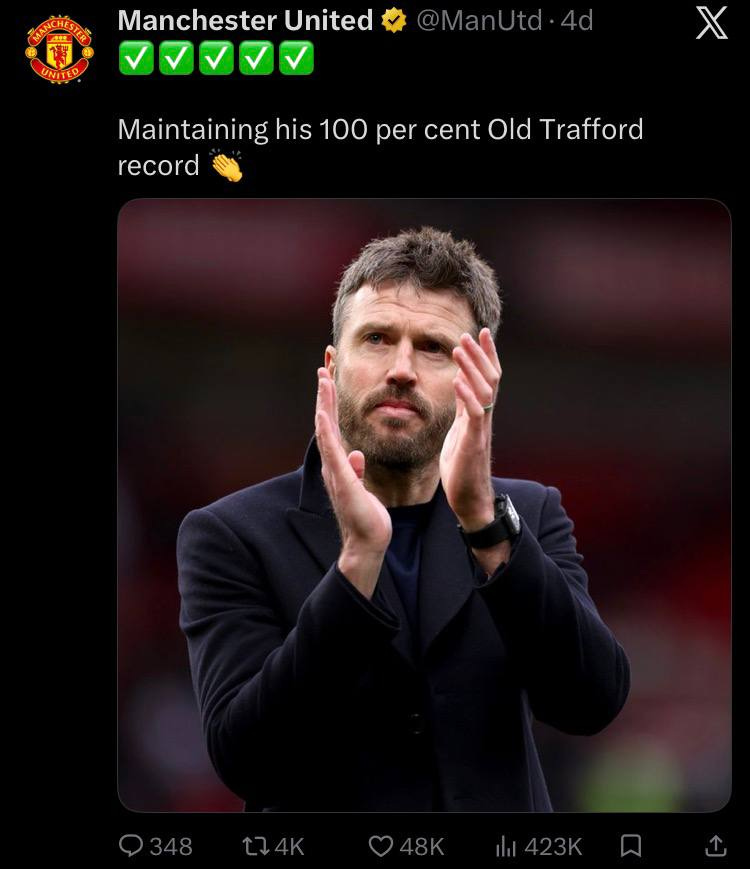Open the photo attached to the post
This screenshot has width=750, height=869.
tap(424, 505)
